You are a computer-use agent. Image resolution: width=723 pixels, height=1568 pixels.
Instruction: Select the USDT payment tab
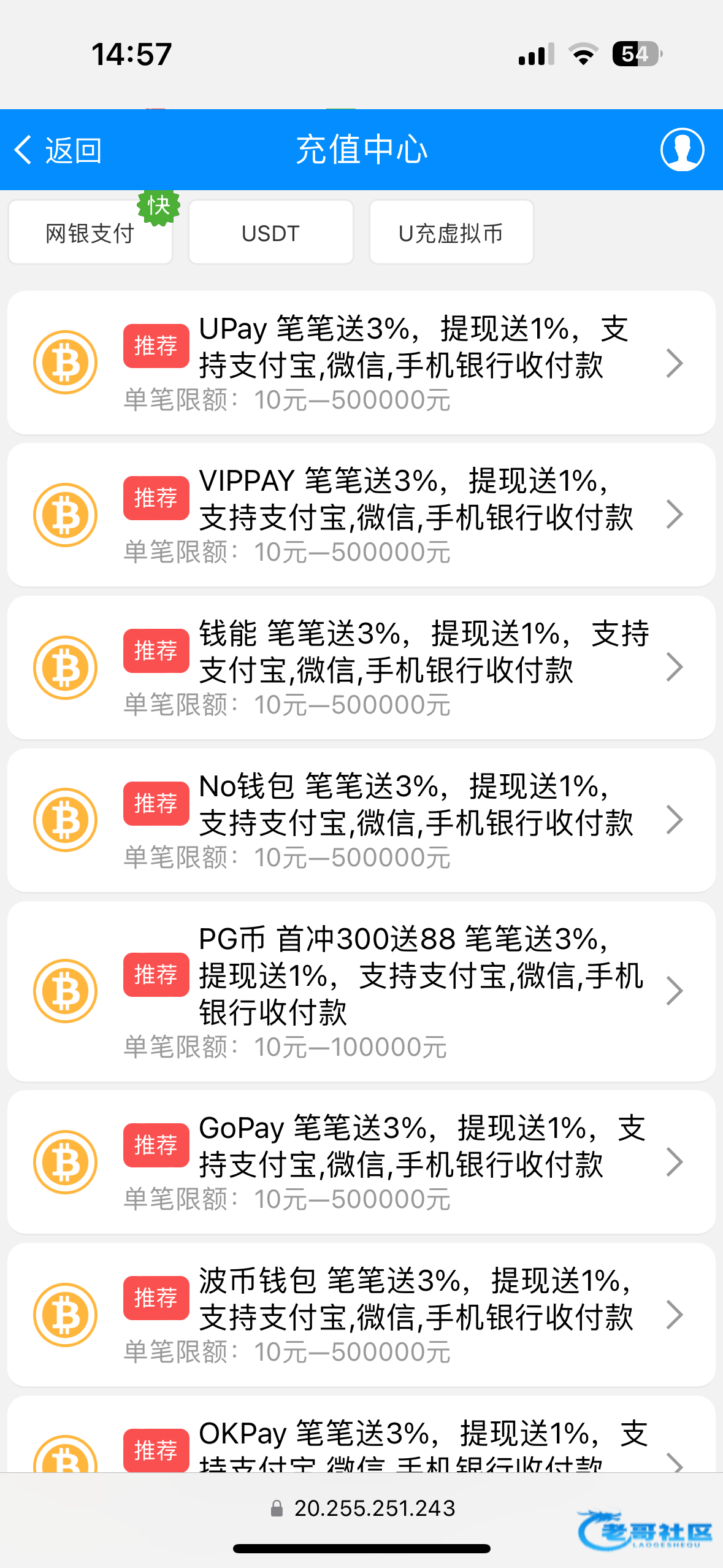[270, 233]
